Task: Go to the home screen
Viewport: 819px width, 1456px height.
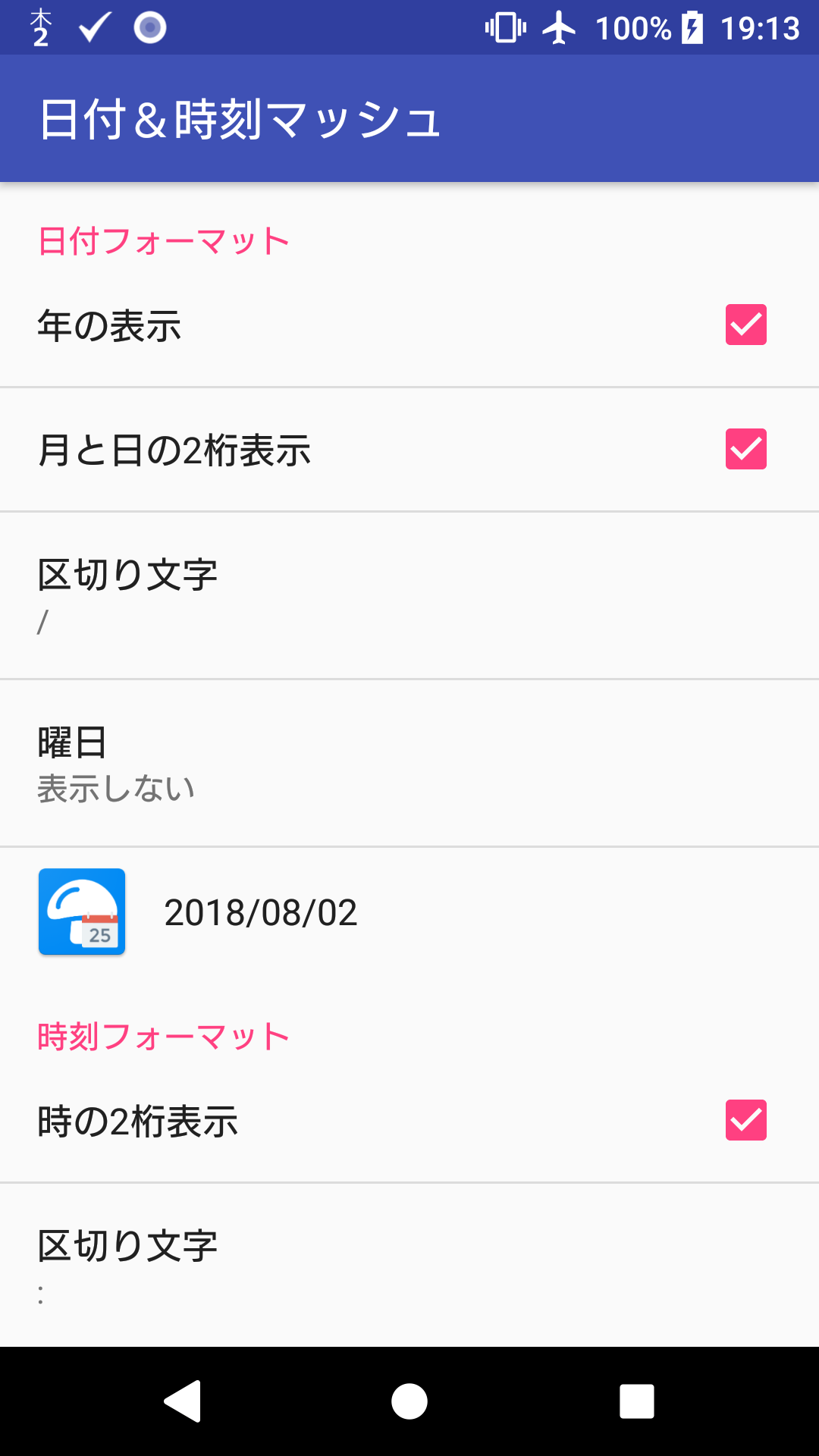Action: 409,1401
